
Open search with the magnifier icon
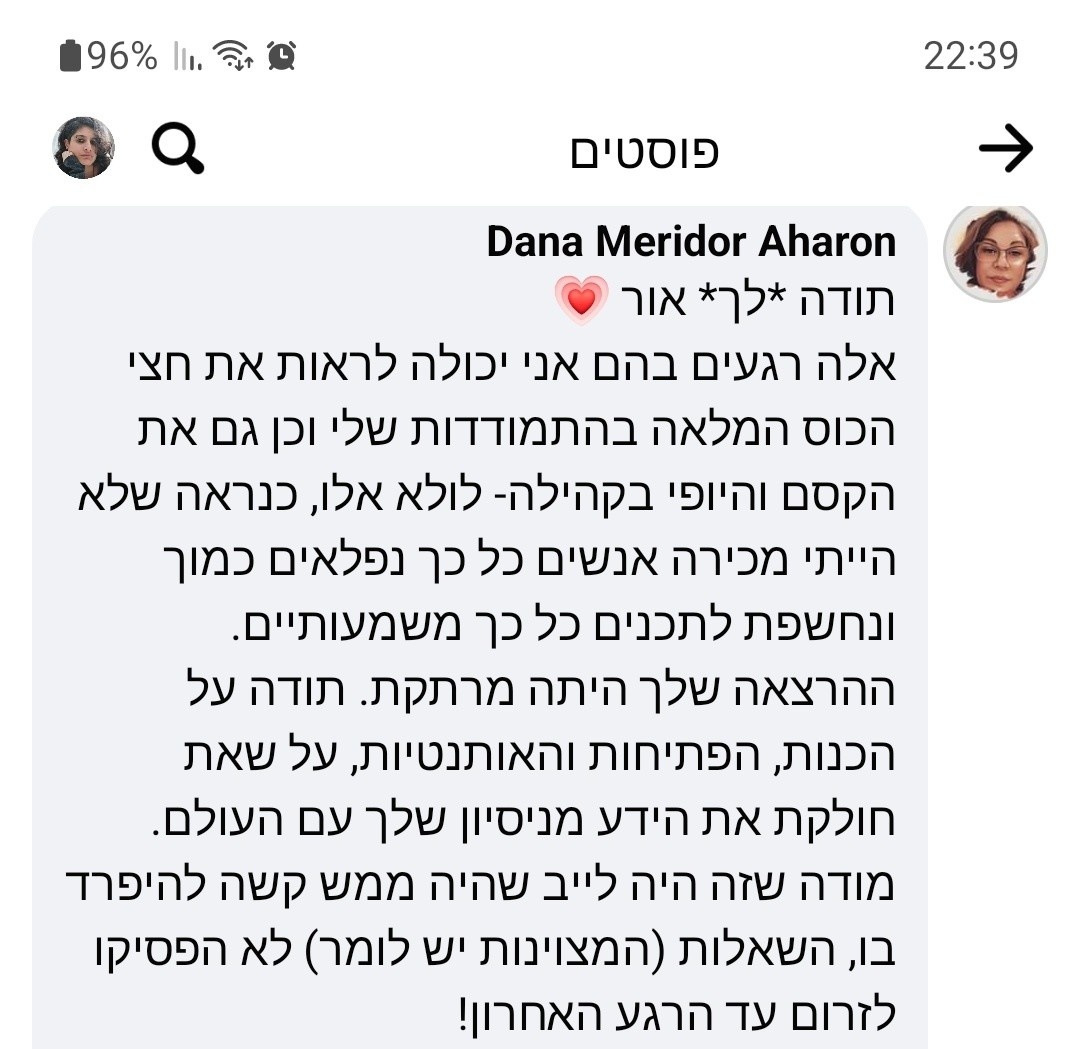pyautogui.click(x=178, y=150)
